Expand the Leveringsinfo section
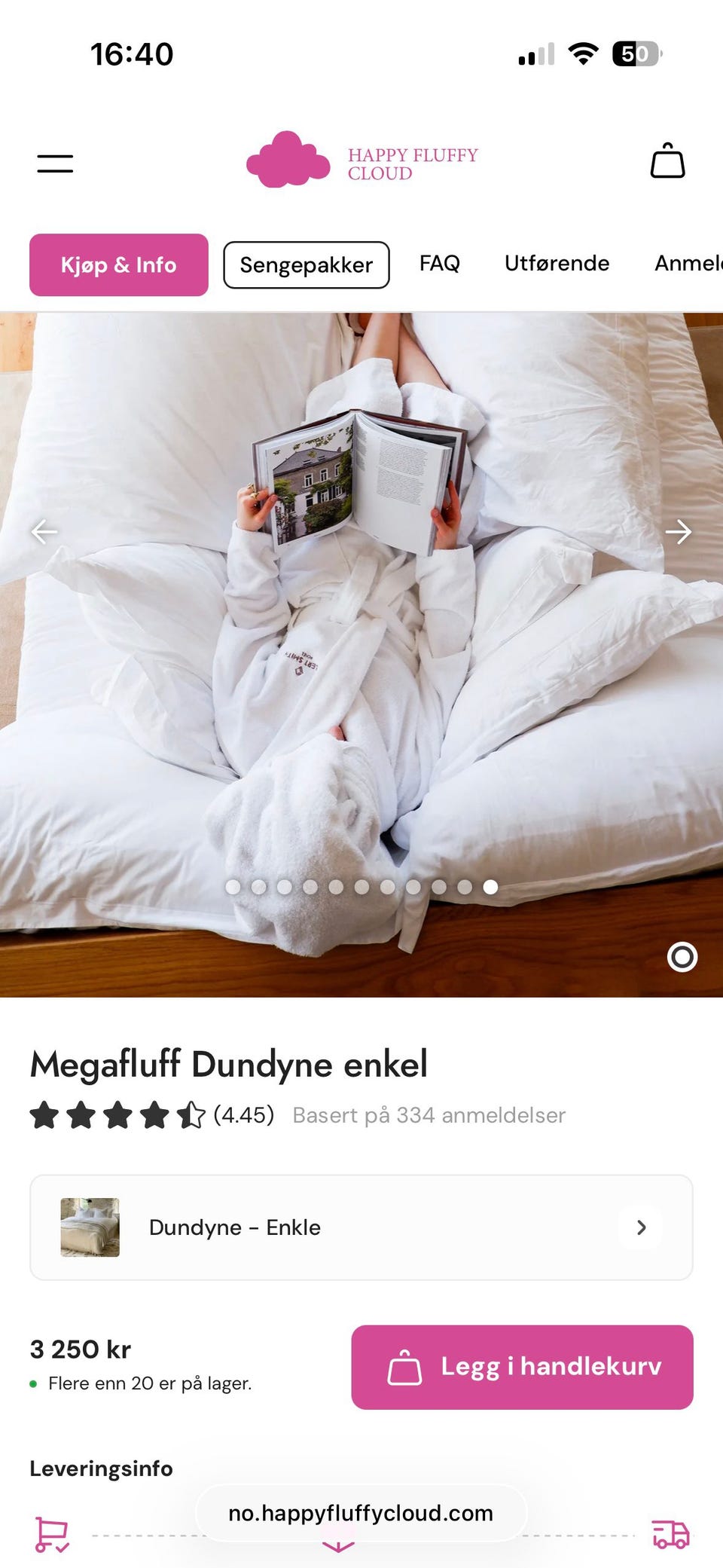 tap(101, 1468)
